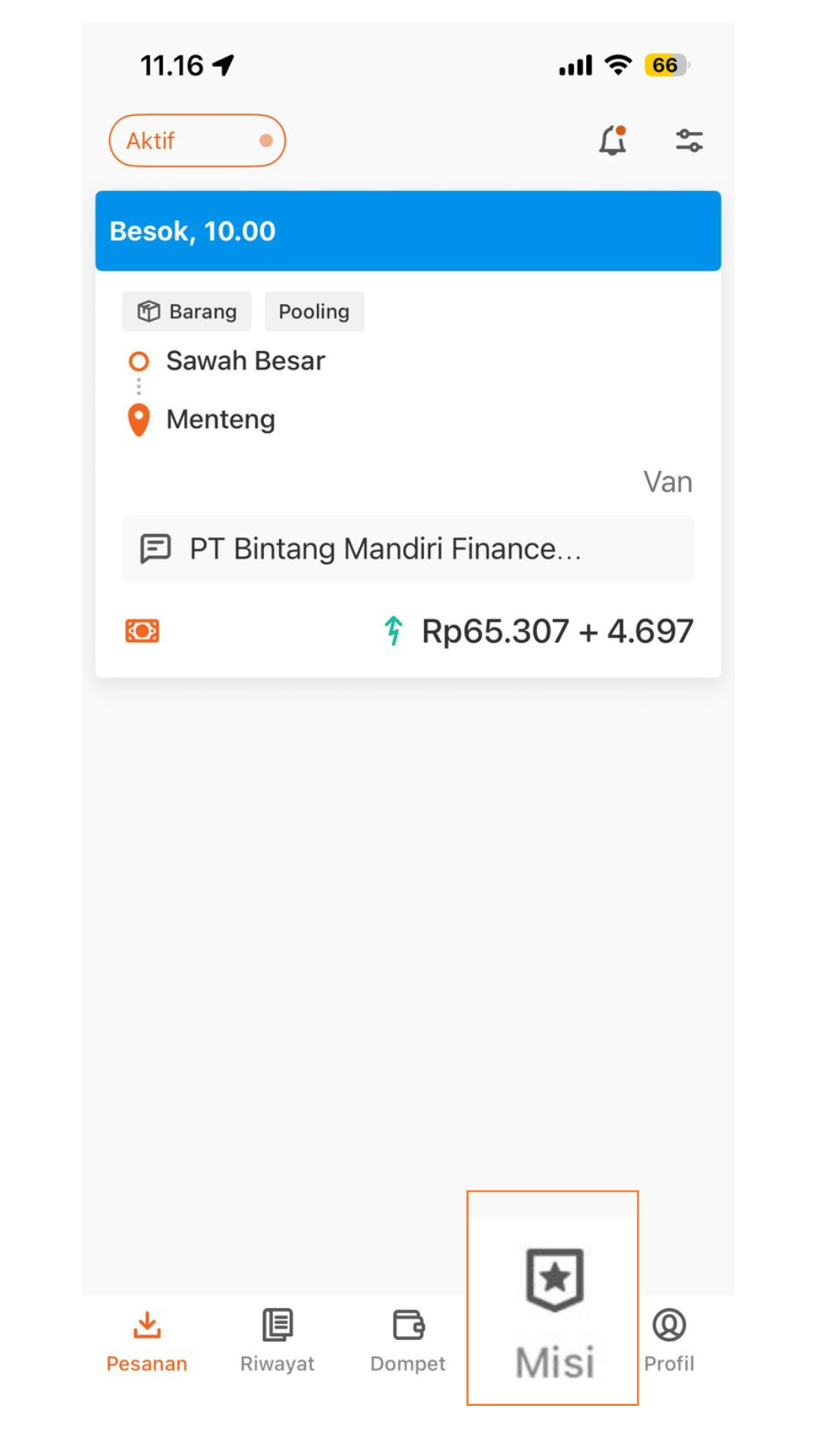Click the orange cash payment icon
819x1456 pixels.
pos(143,630)
